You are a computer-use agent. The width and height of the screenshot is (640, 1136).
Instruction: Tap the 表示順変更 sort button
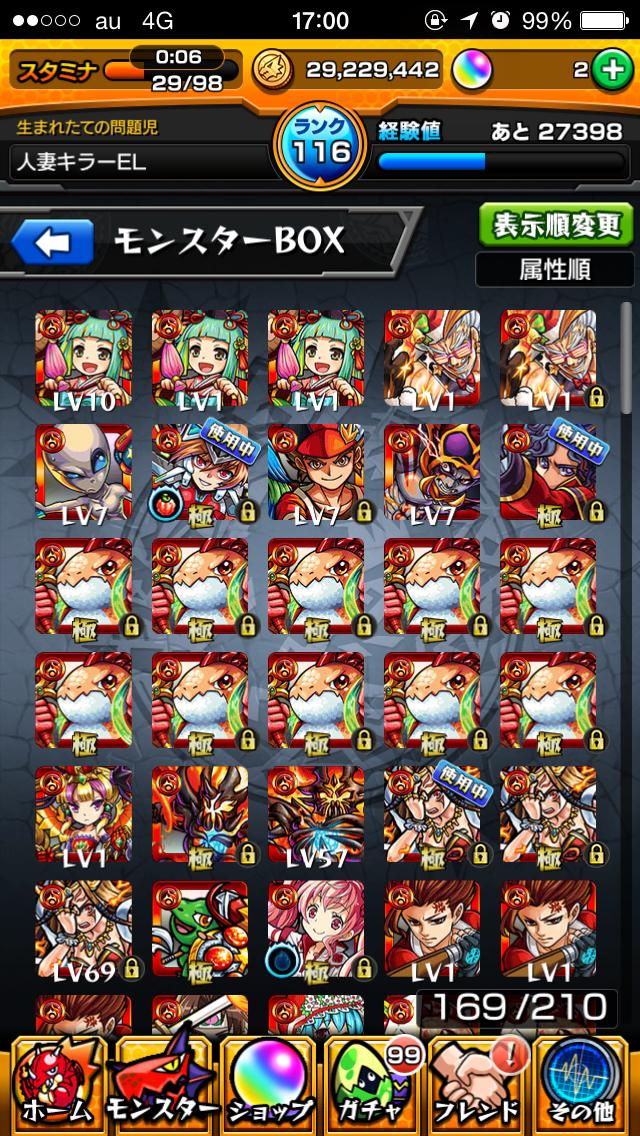coord(554,225)
